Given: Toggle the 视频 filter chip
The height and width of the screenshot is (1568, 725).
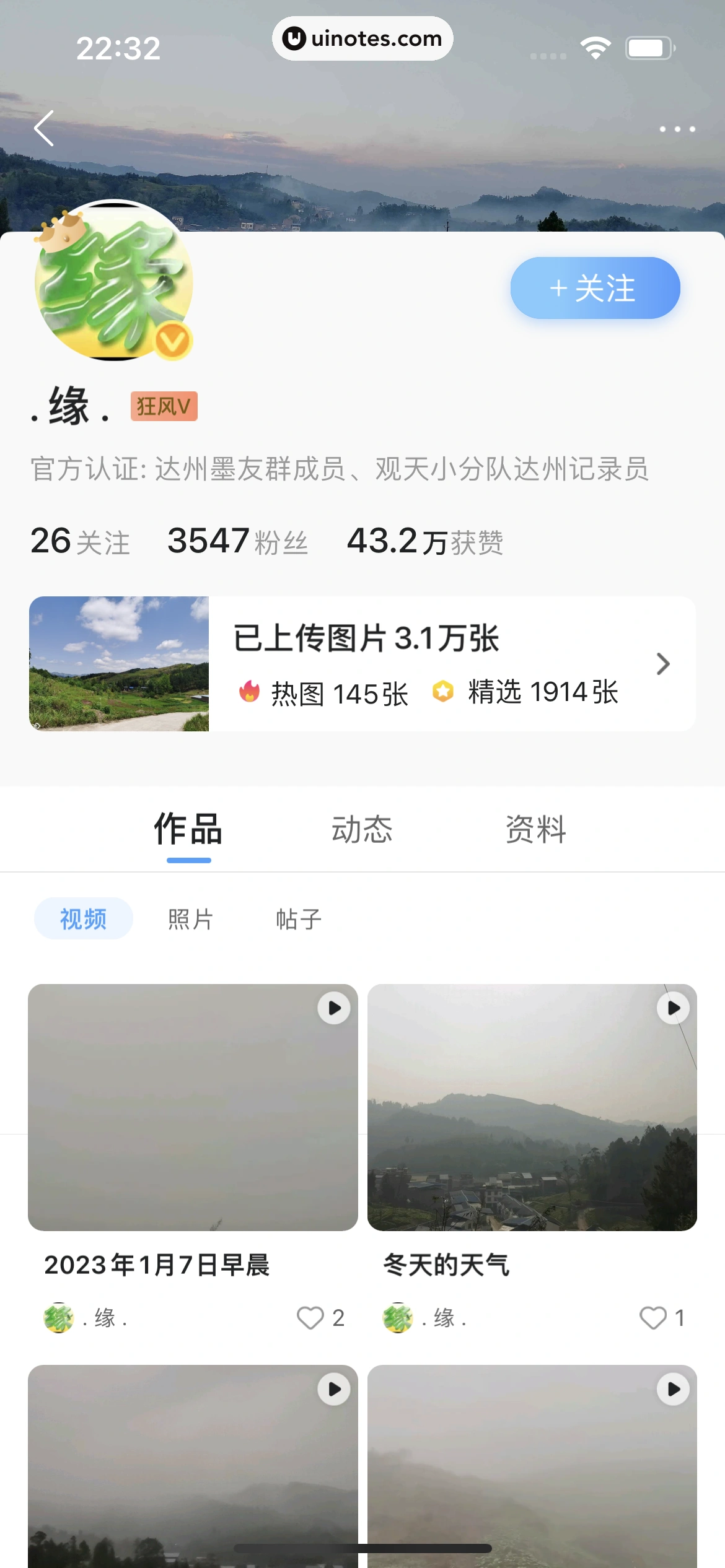Looking at the screenshot, I should [84, 919].
